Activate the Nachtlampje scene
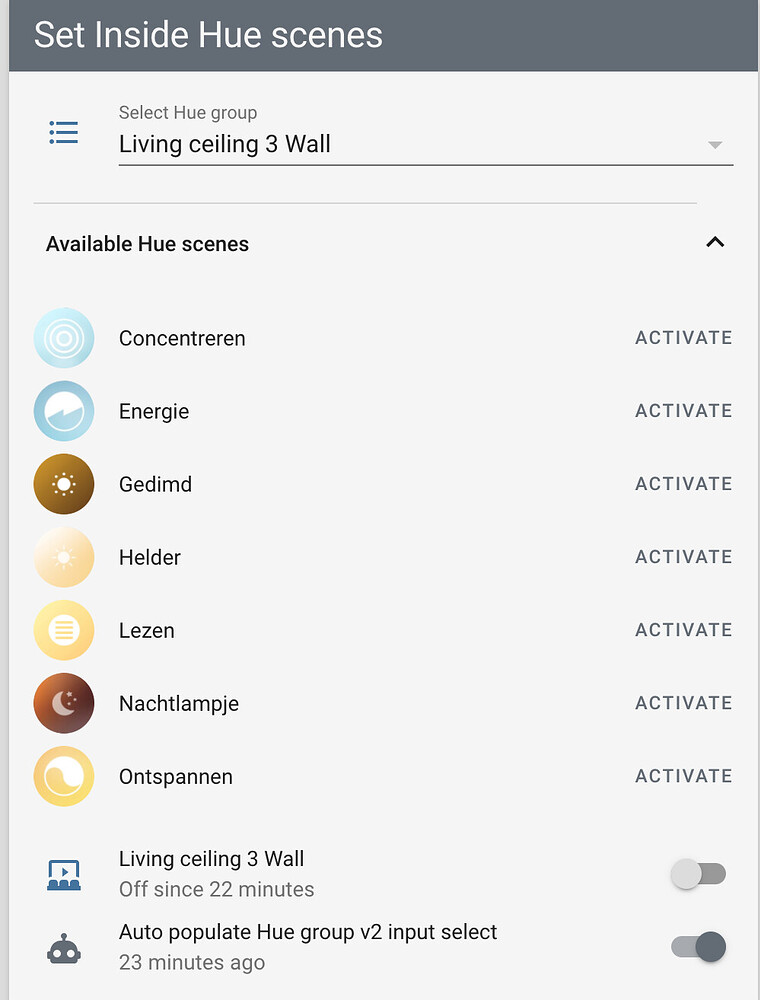This screenshot has height=1000, width=760. coord(683,703)
